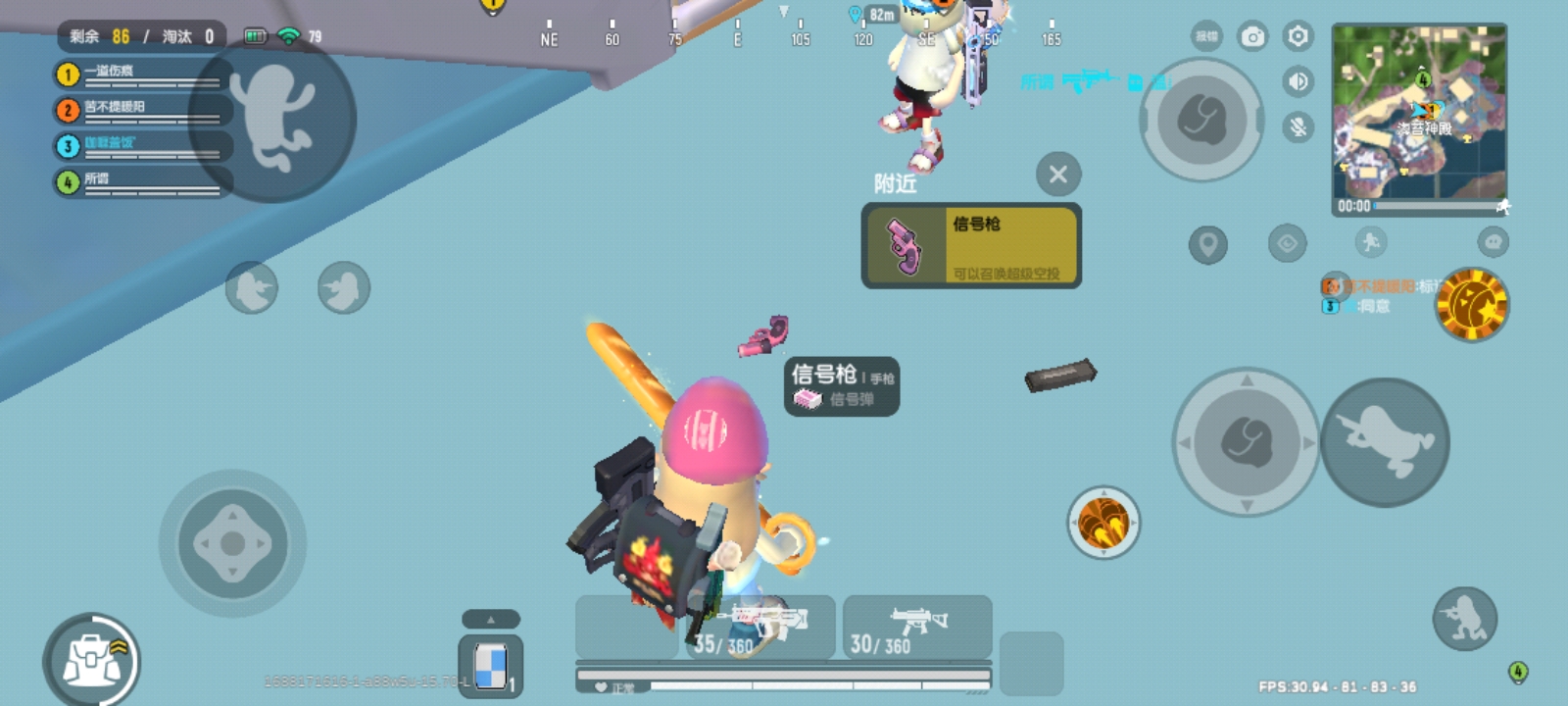Use the bandage consumable item

(490, 667)
